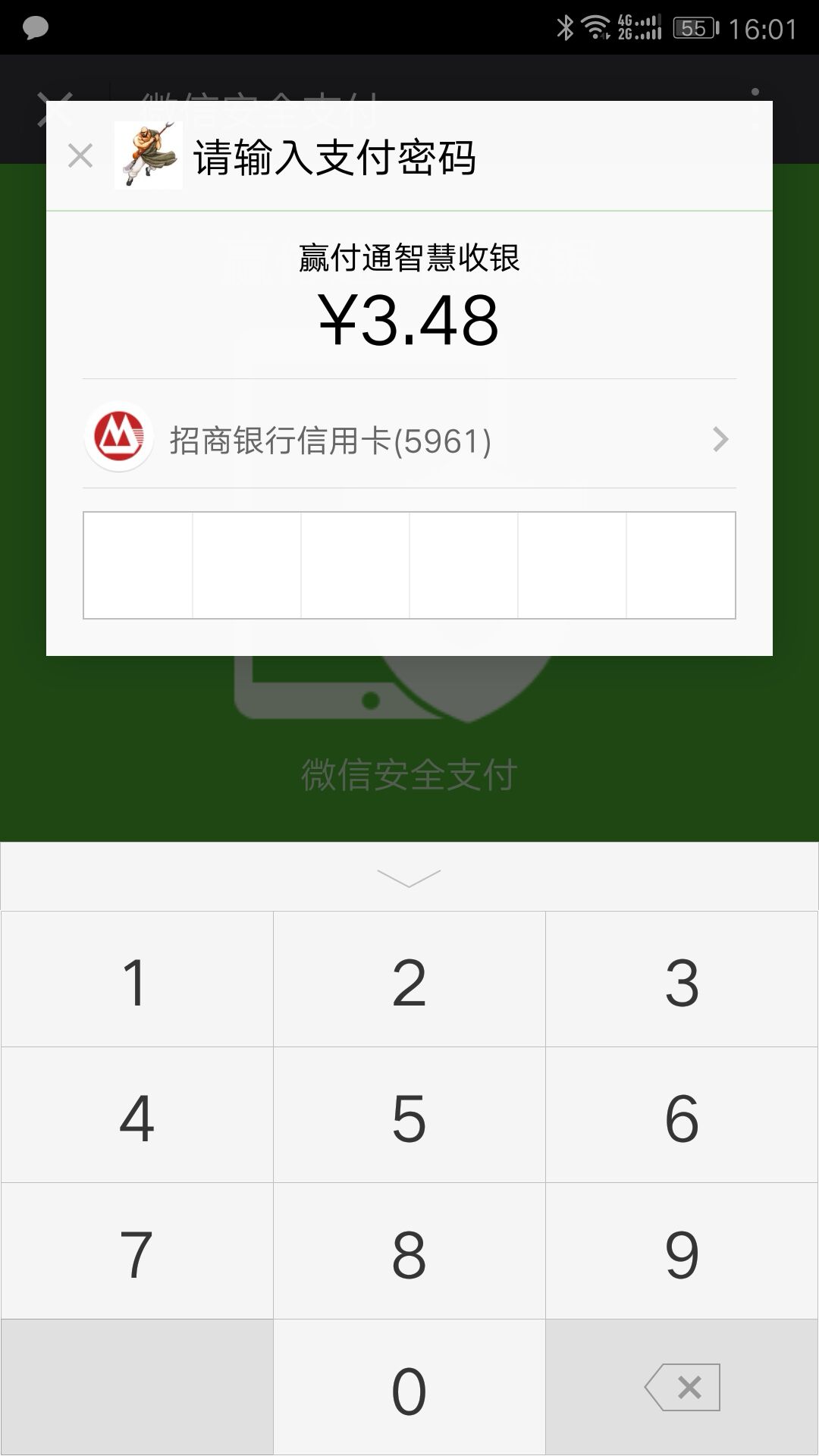Viewport: 819px width, 1456px height.
Task: Type digit 3 on the keypad
Action: tap(681, 981)
